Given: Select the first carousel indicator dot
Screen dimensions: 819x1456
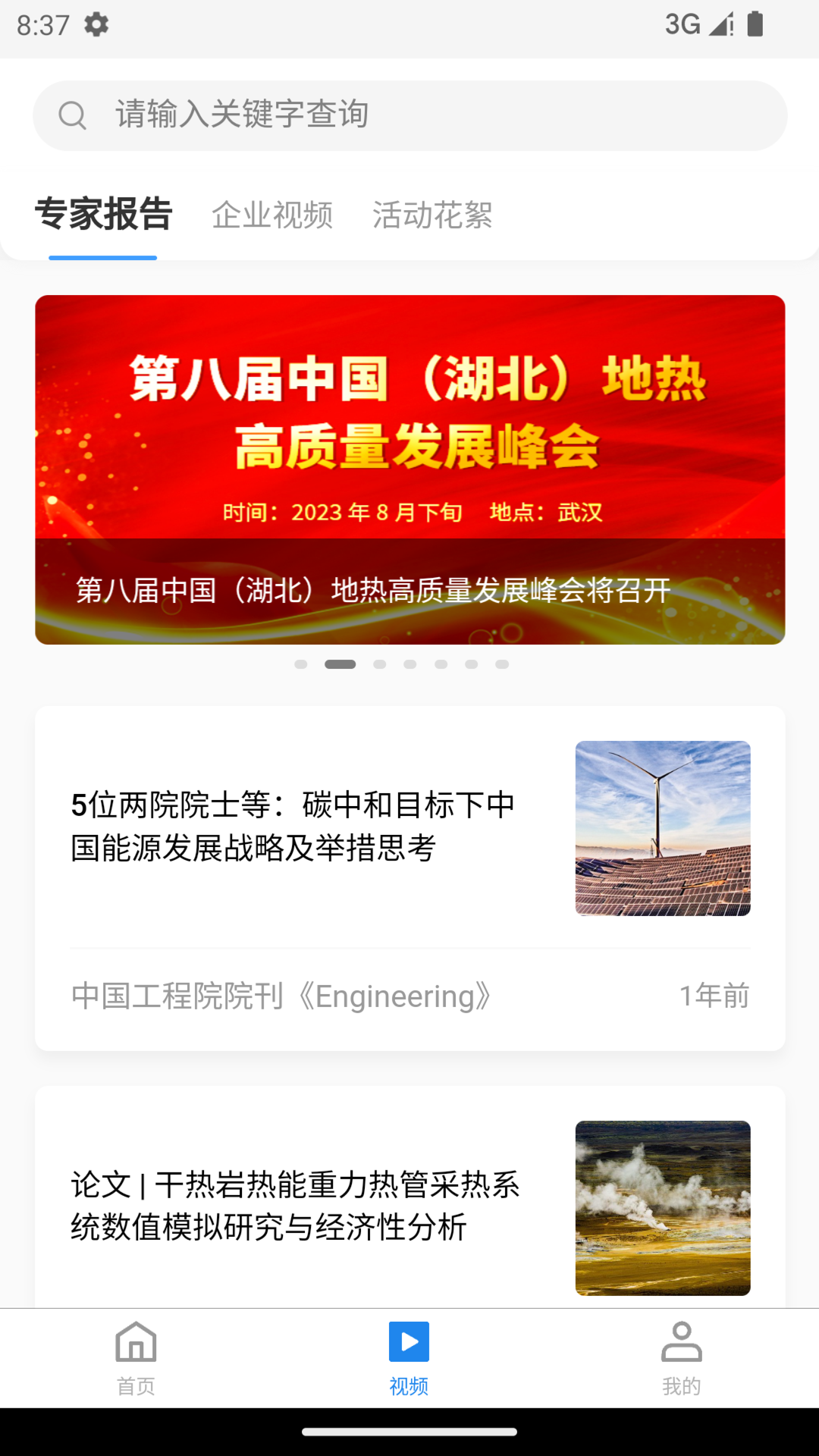Looking at the screenshot, I should [301, 664].
